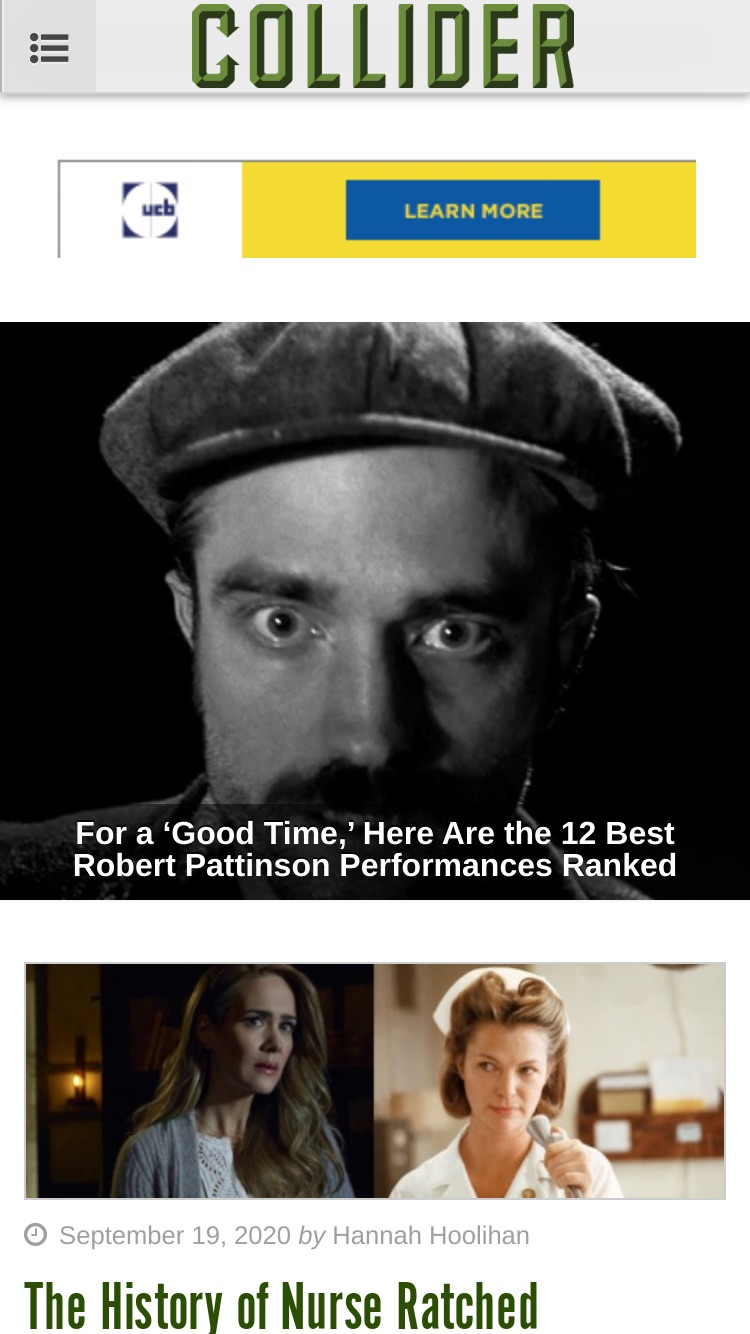
Task: Open the hamburger menu button
Action: click(49, 47)
